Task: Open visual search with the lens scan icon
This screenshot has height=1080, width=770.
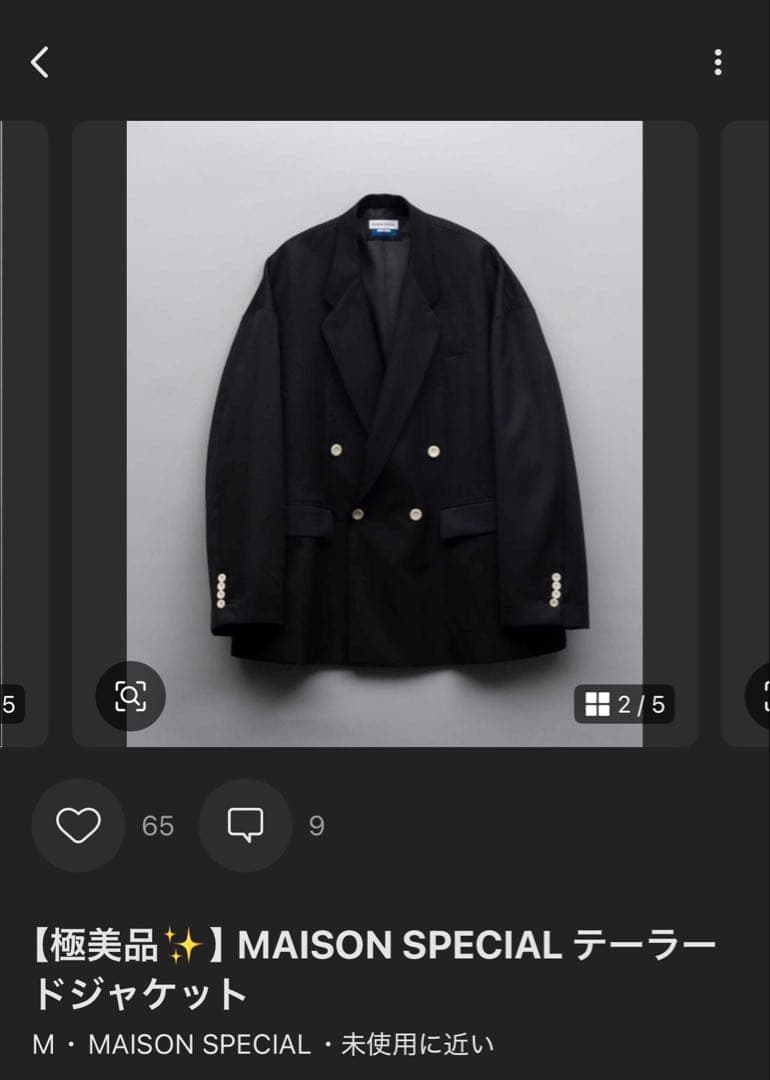Action: [129, 697]
